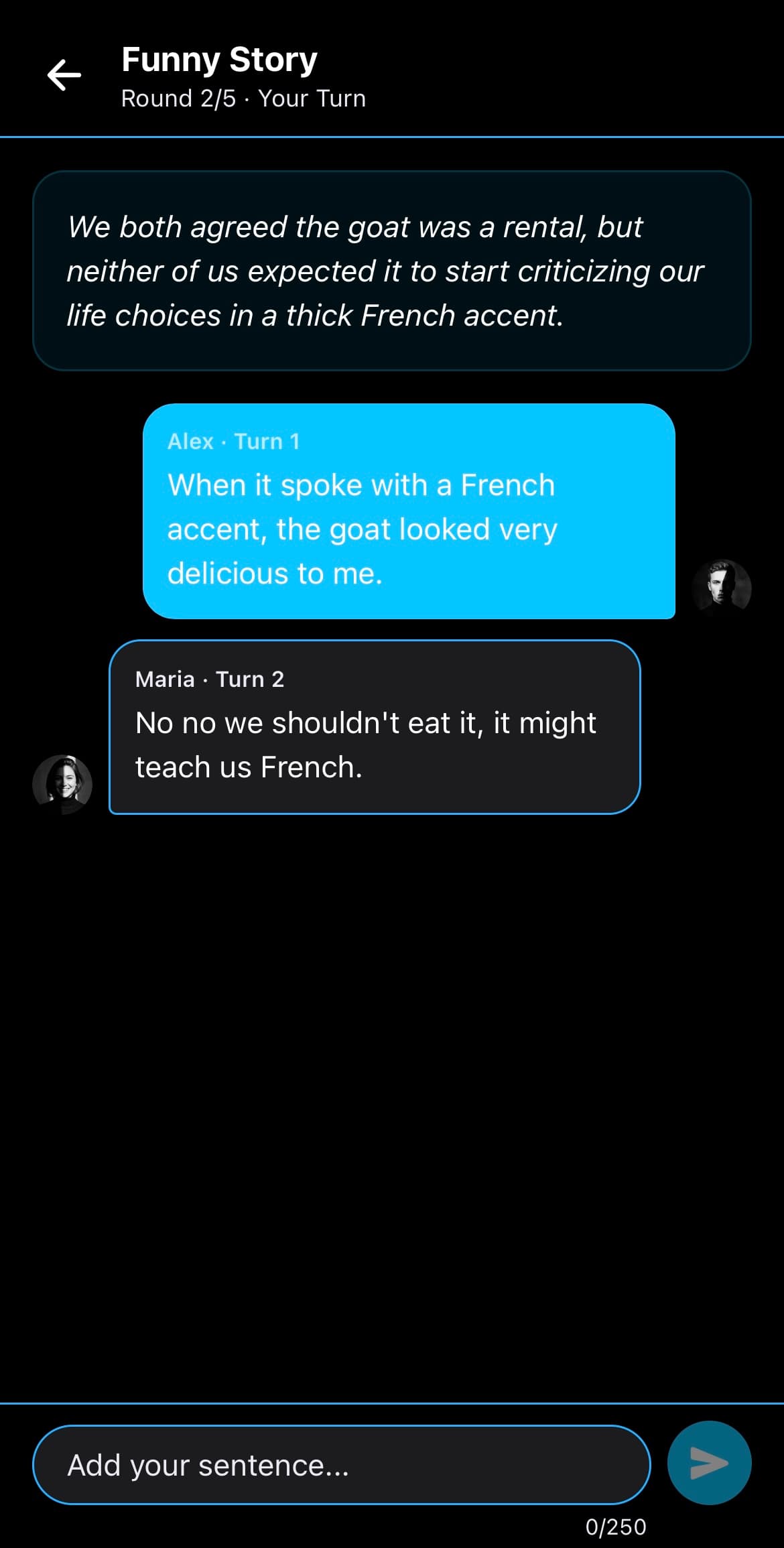Click the Alex · Turn 1 label
Image resolution: width=784 pixels, height=1548 pixels.
coord(234,441)
